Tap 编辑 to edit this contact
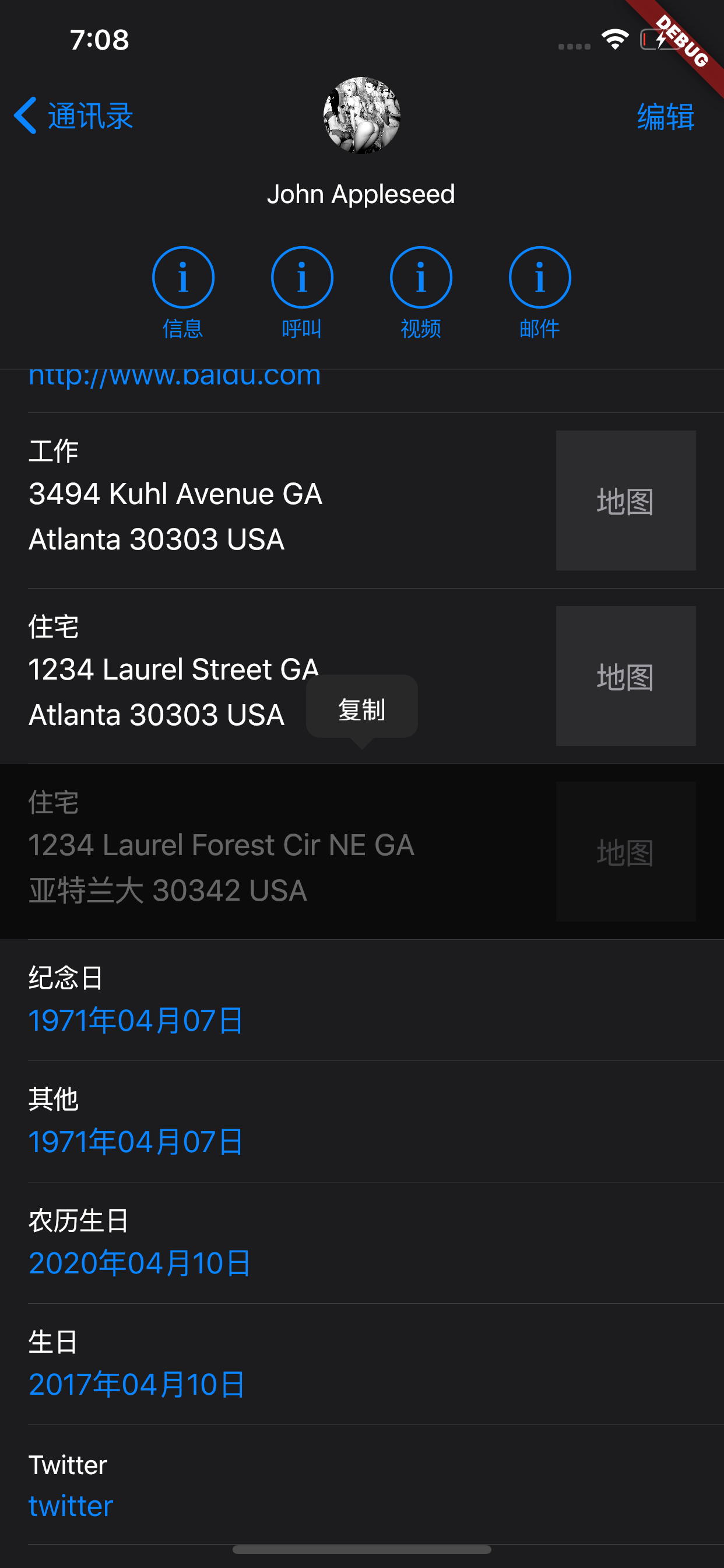Screen dimensions: 724x1568 click(665, 116)
